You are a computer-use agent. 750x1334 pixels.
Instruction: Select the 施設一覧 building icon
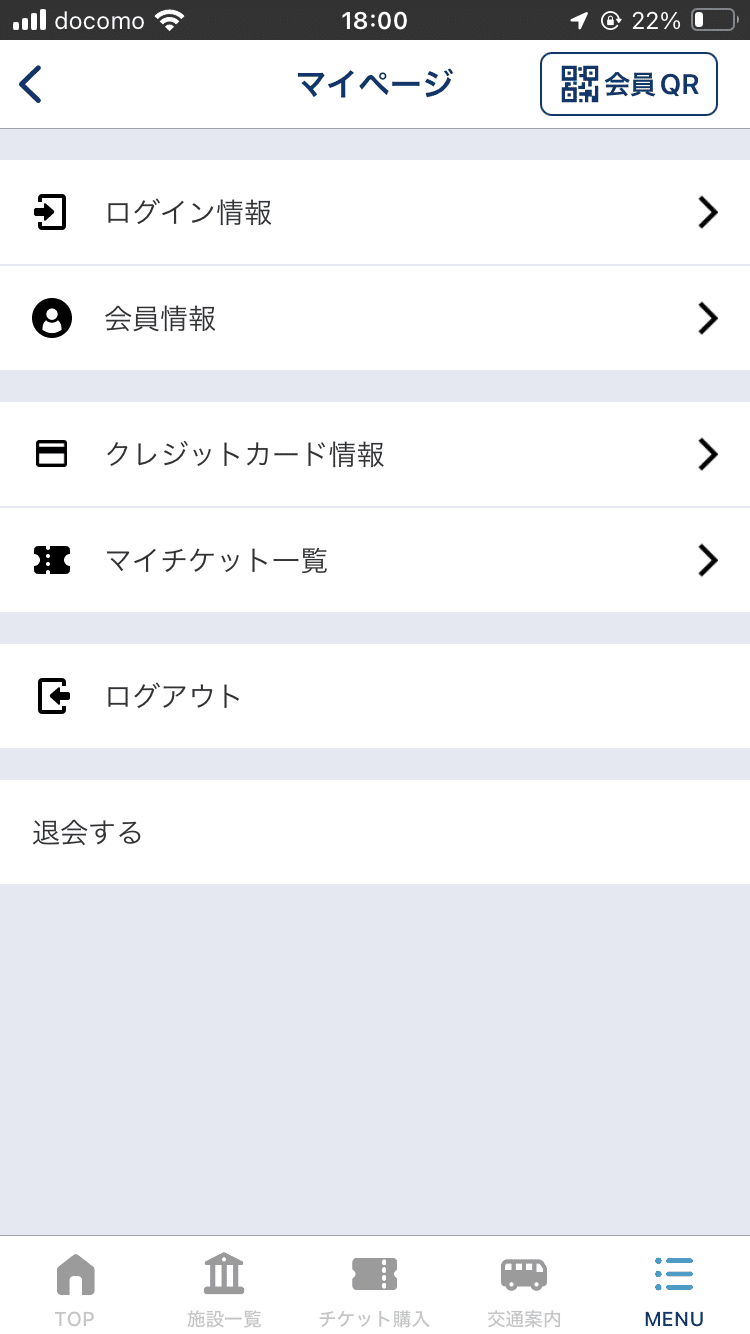pyautogui.click(x=224, y=1274)
